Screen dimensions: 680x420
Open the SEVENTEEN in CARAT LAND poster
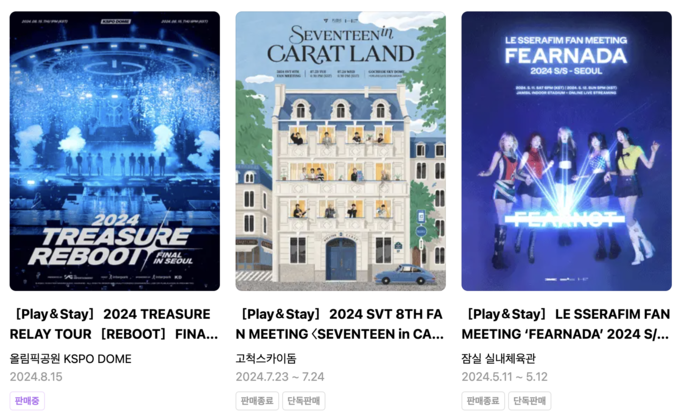coord(340,151)
